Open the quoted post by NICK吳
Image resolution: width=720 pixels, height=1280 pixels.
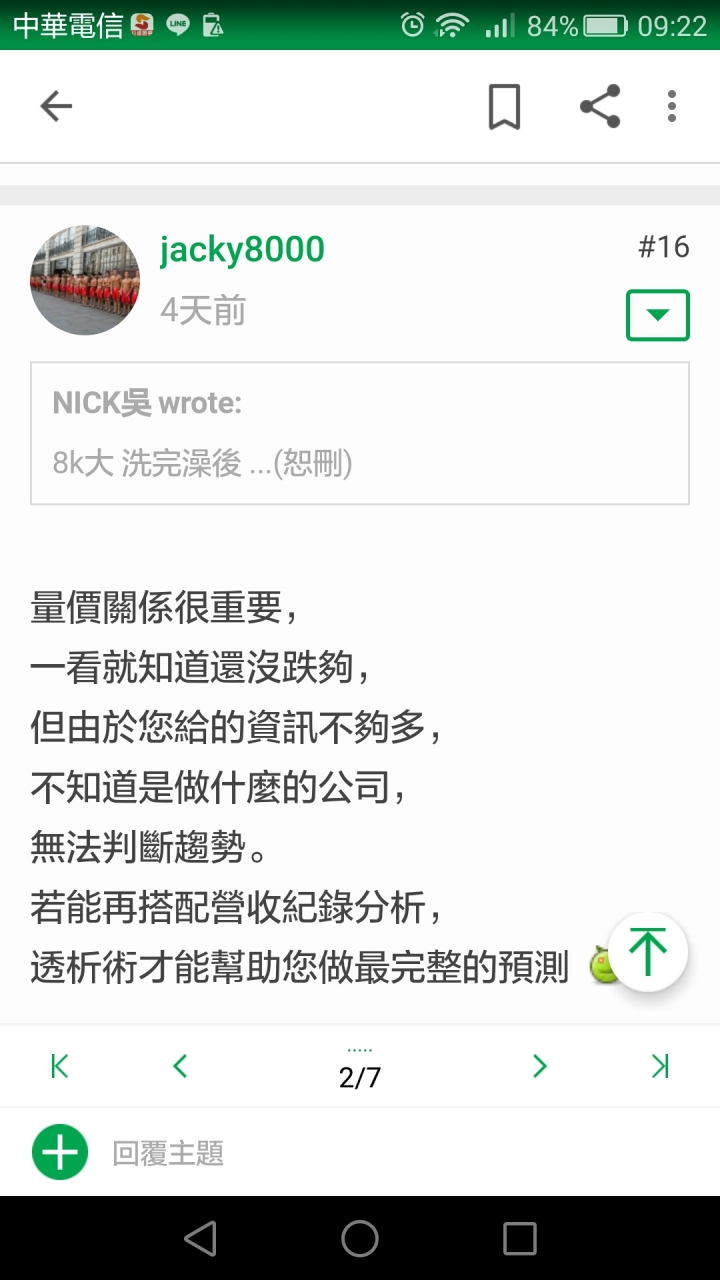tap(360, 433)
